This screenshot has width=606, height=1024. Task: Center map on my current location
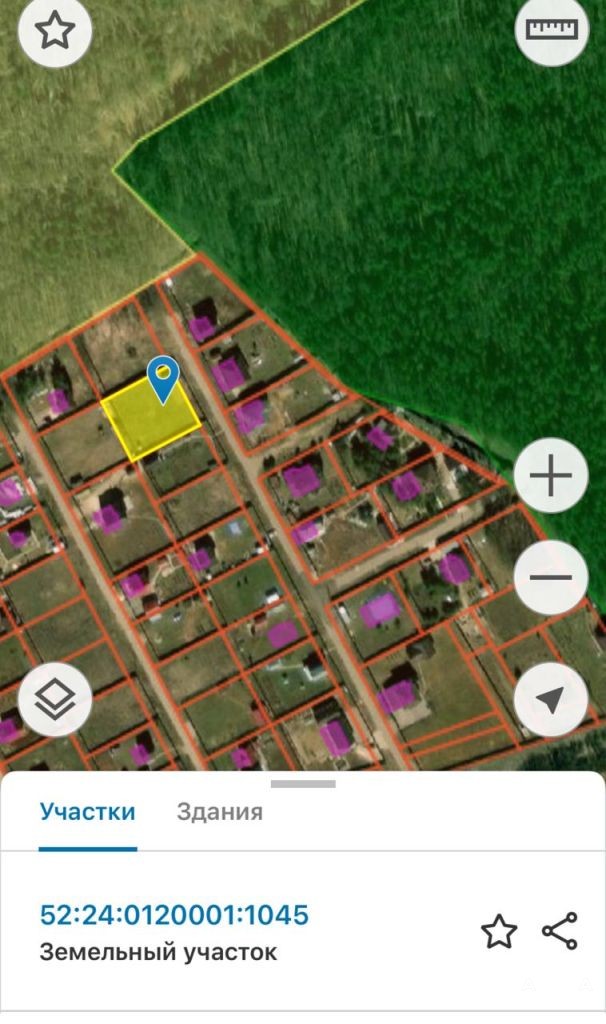[551, 699]
